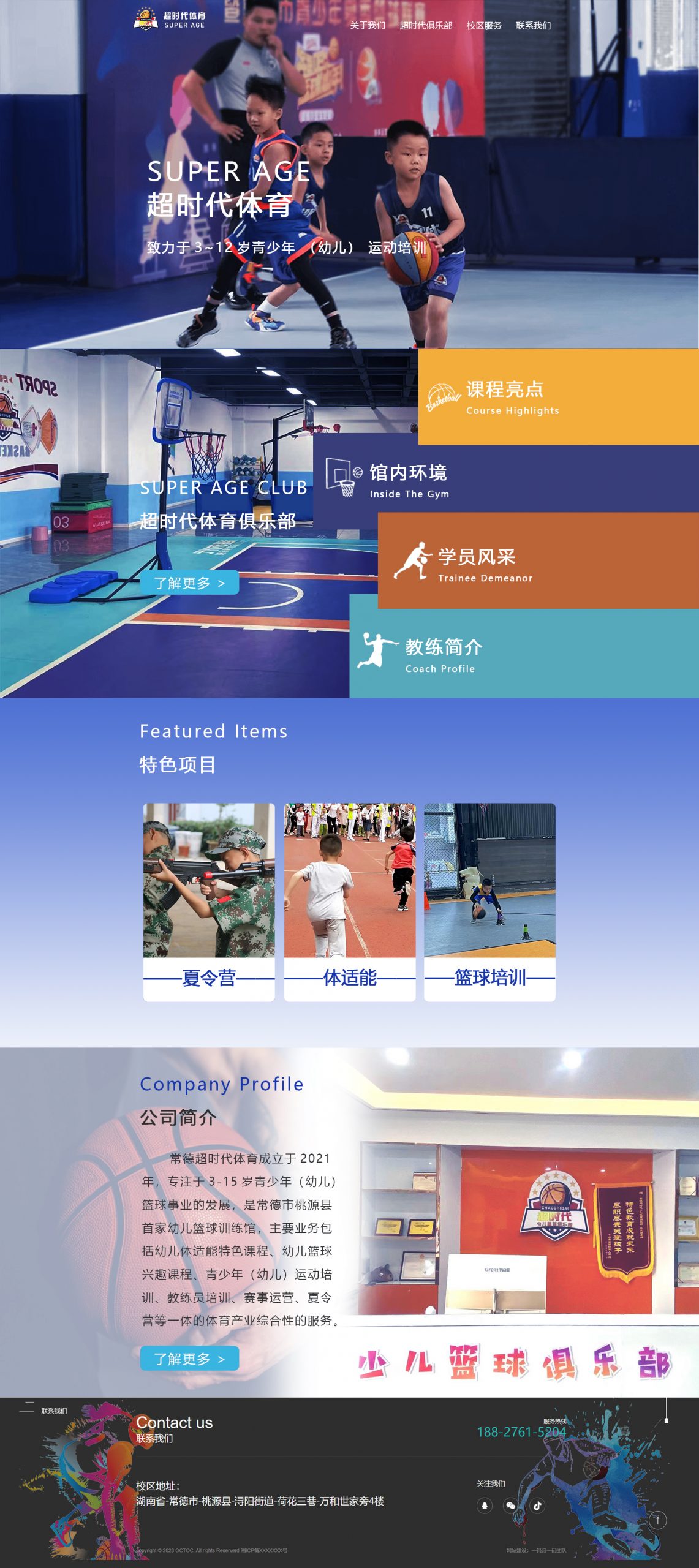Viewport: 699px width, 1568px height.
Task: Open the 篮球培训 featured card
Action: (x=489, y=901)
